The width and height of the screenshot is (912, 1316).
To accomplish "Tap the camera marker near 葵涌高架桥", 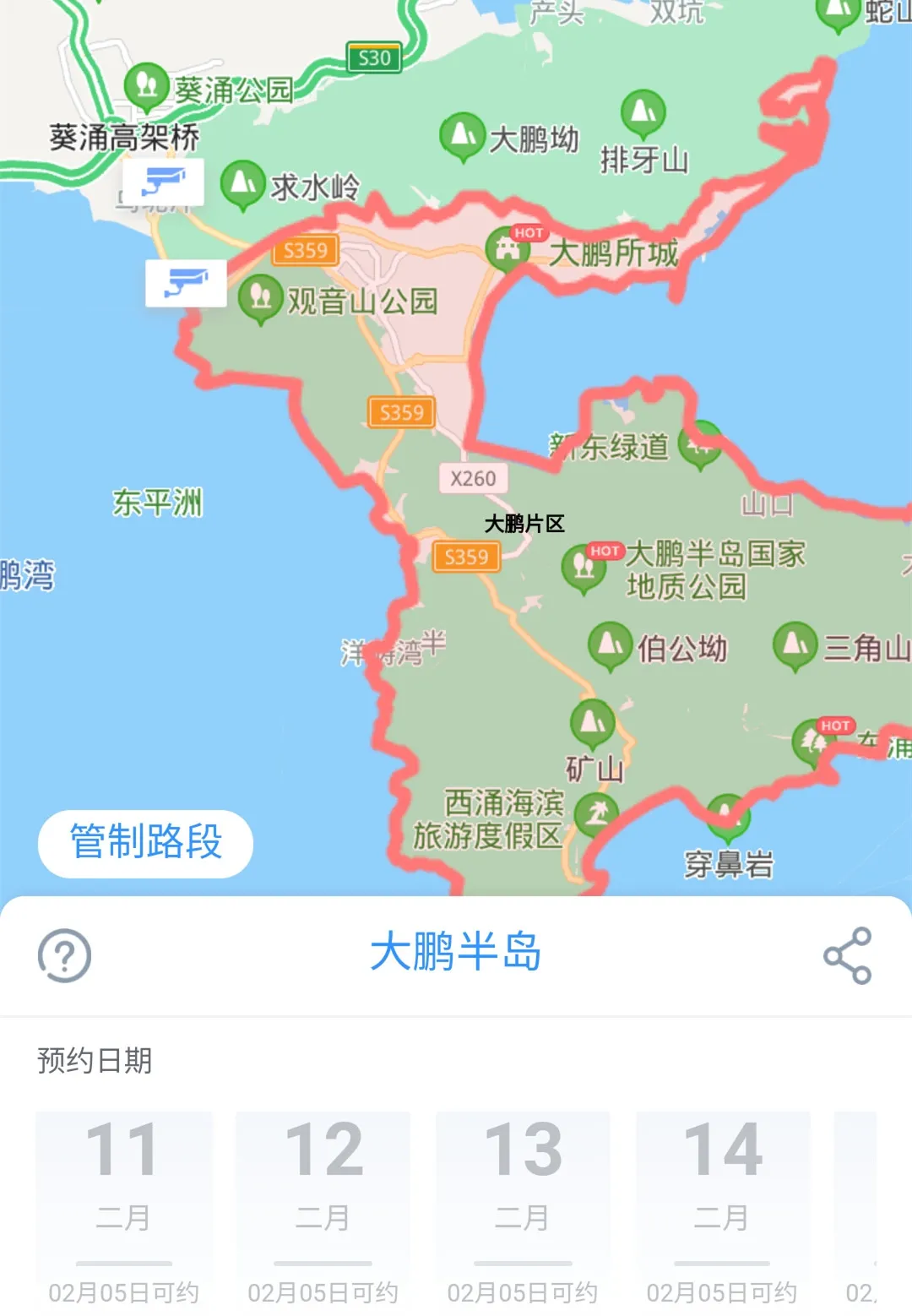I will 163,182.
